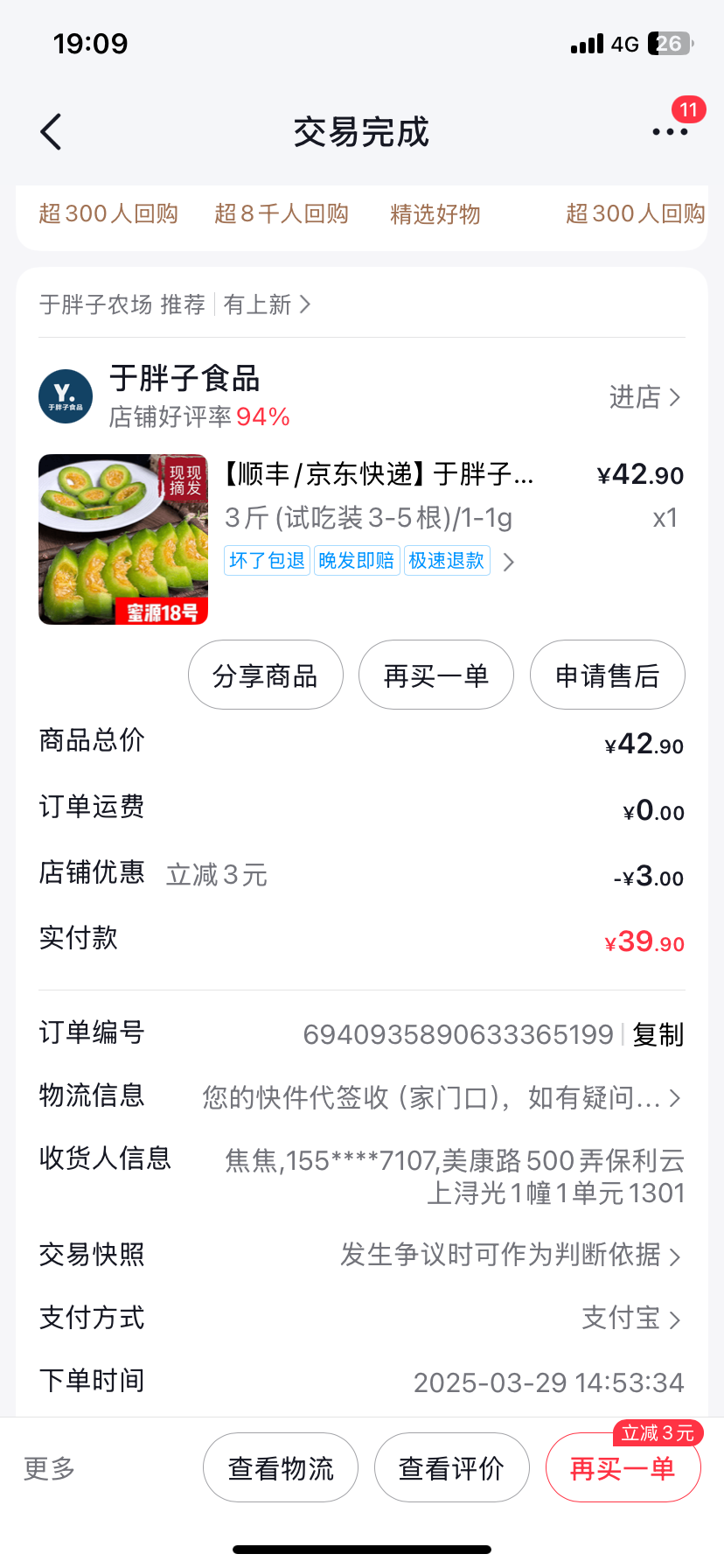Tap 查看物流 to track the shipment

point(281,1467)
